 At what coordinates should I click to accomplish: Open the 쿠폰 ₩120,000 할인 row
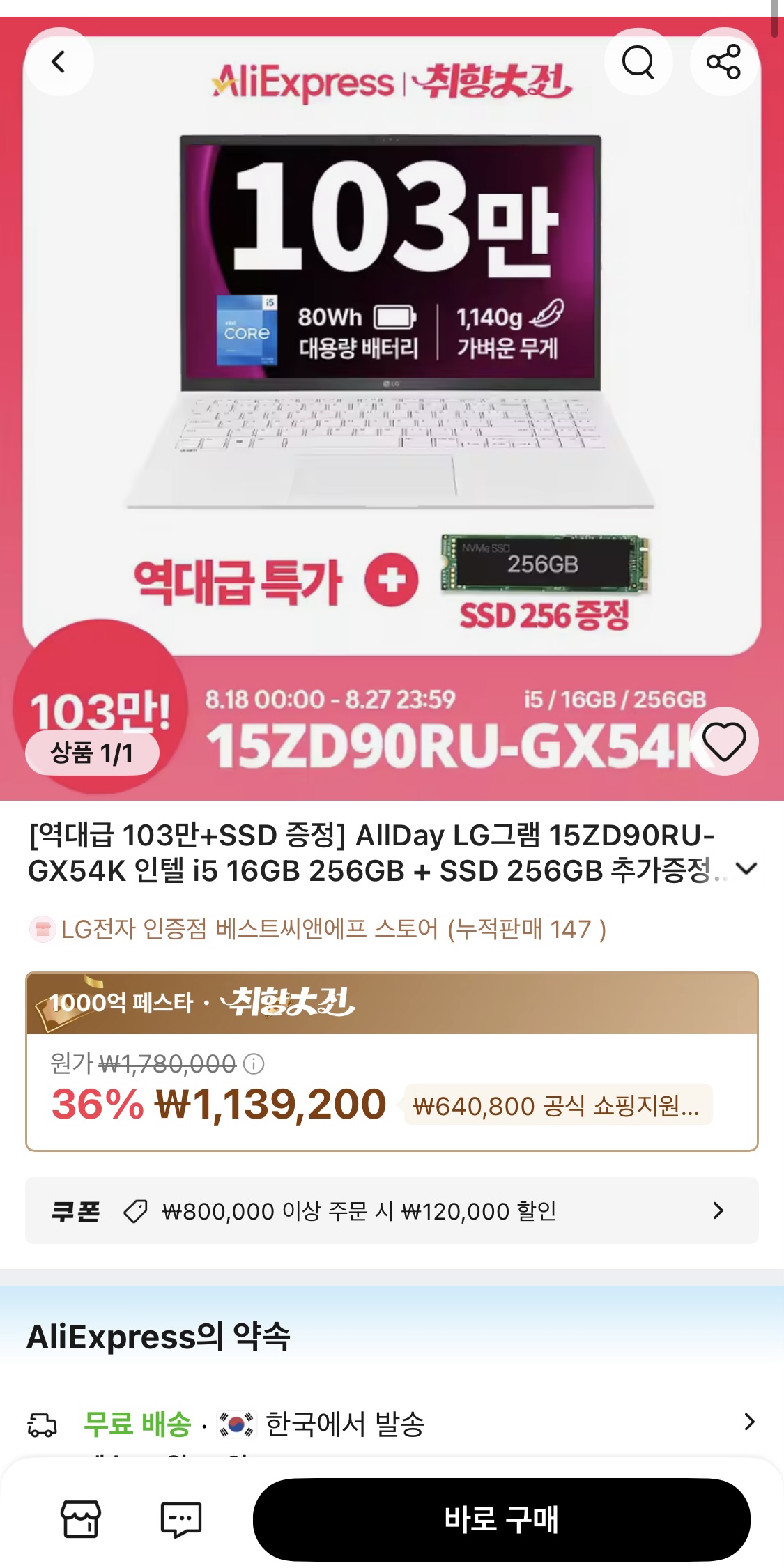[x=392, y=1210]
